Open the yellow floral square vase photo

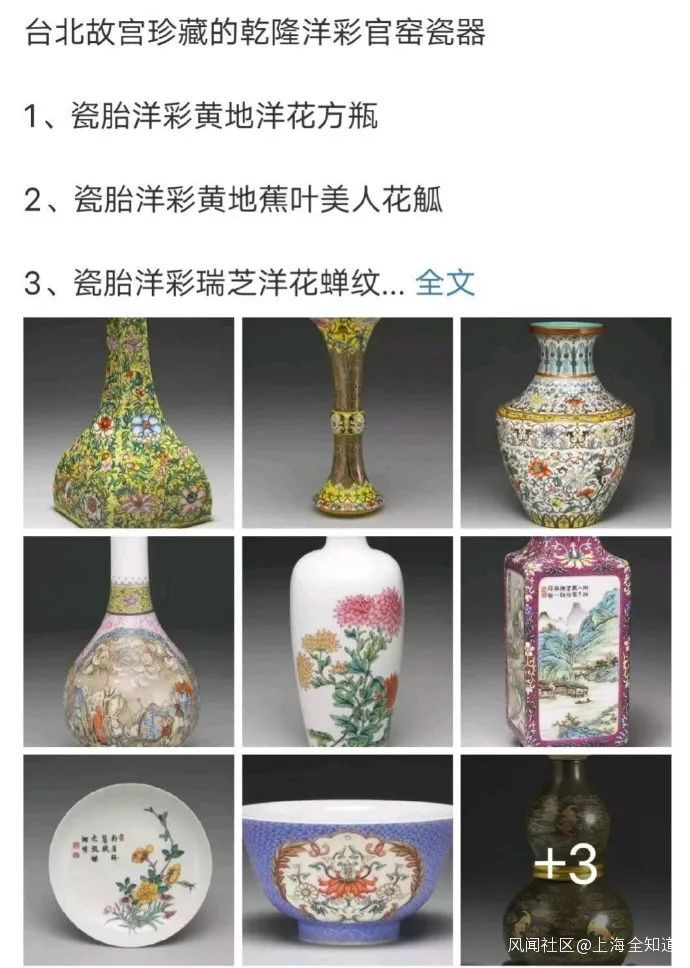(x=129, y=423)
